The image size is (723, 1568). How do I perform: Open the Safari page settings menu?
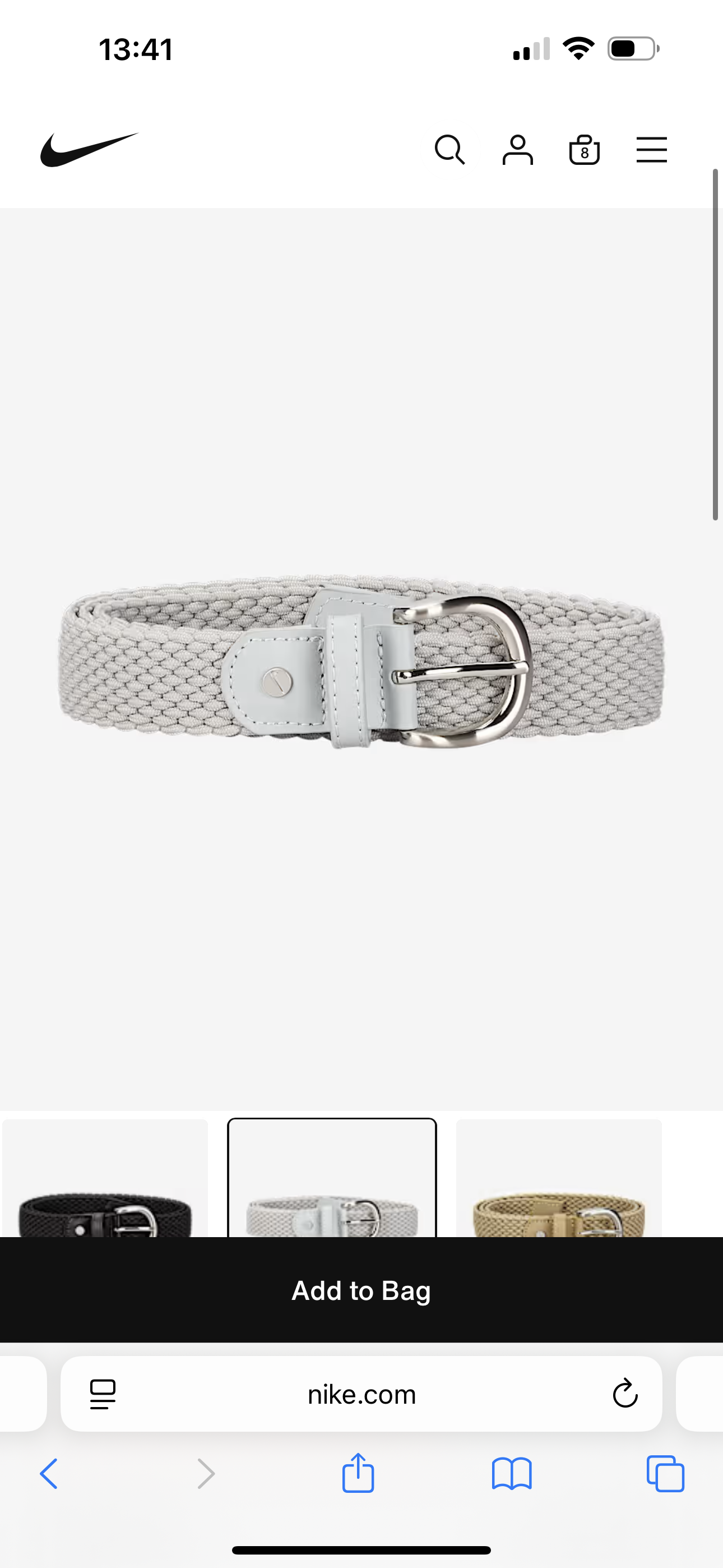pos(102,1395)
